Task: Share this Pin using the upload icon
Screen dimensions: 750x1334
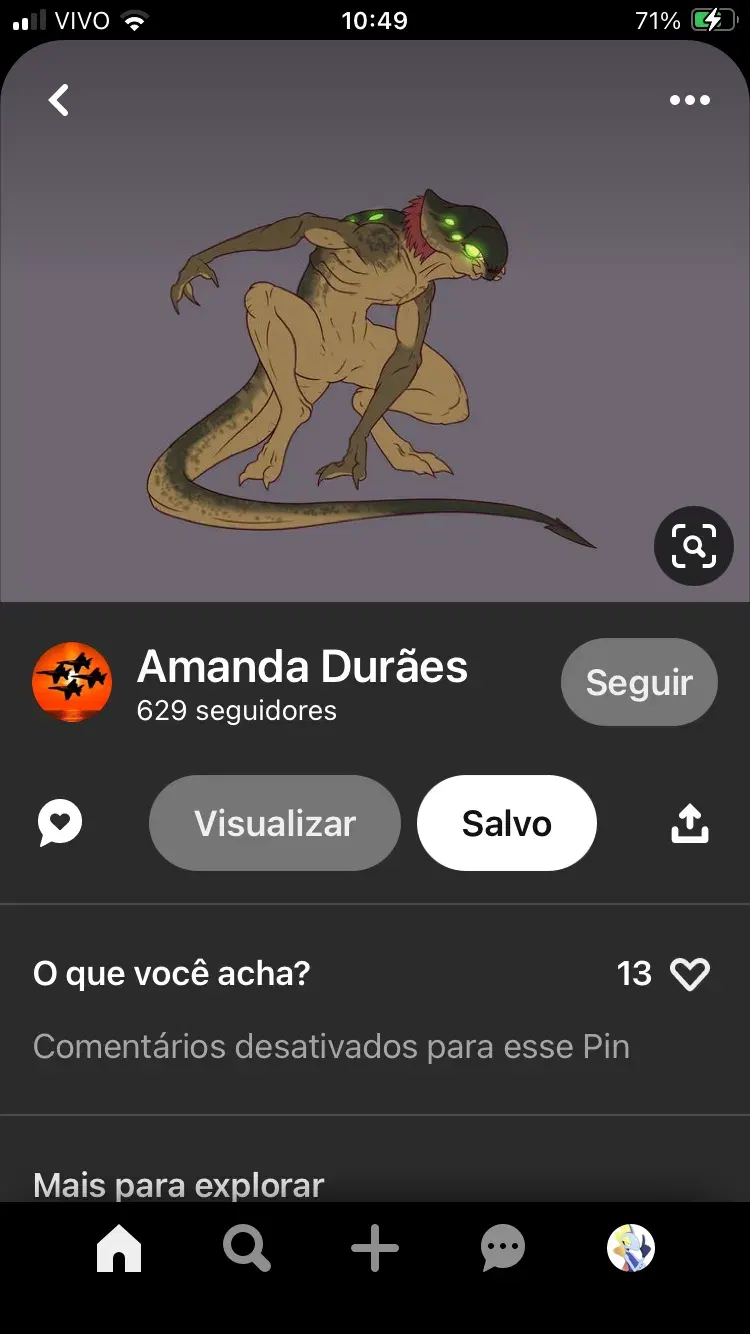Action: pyautogui.click(x=690, y=823)
